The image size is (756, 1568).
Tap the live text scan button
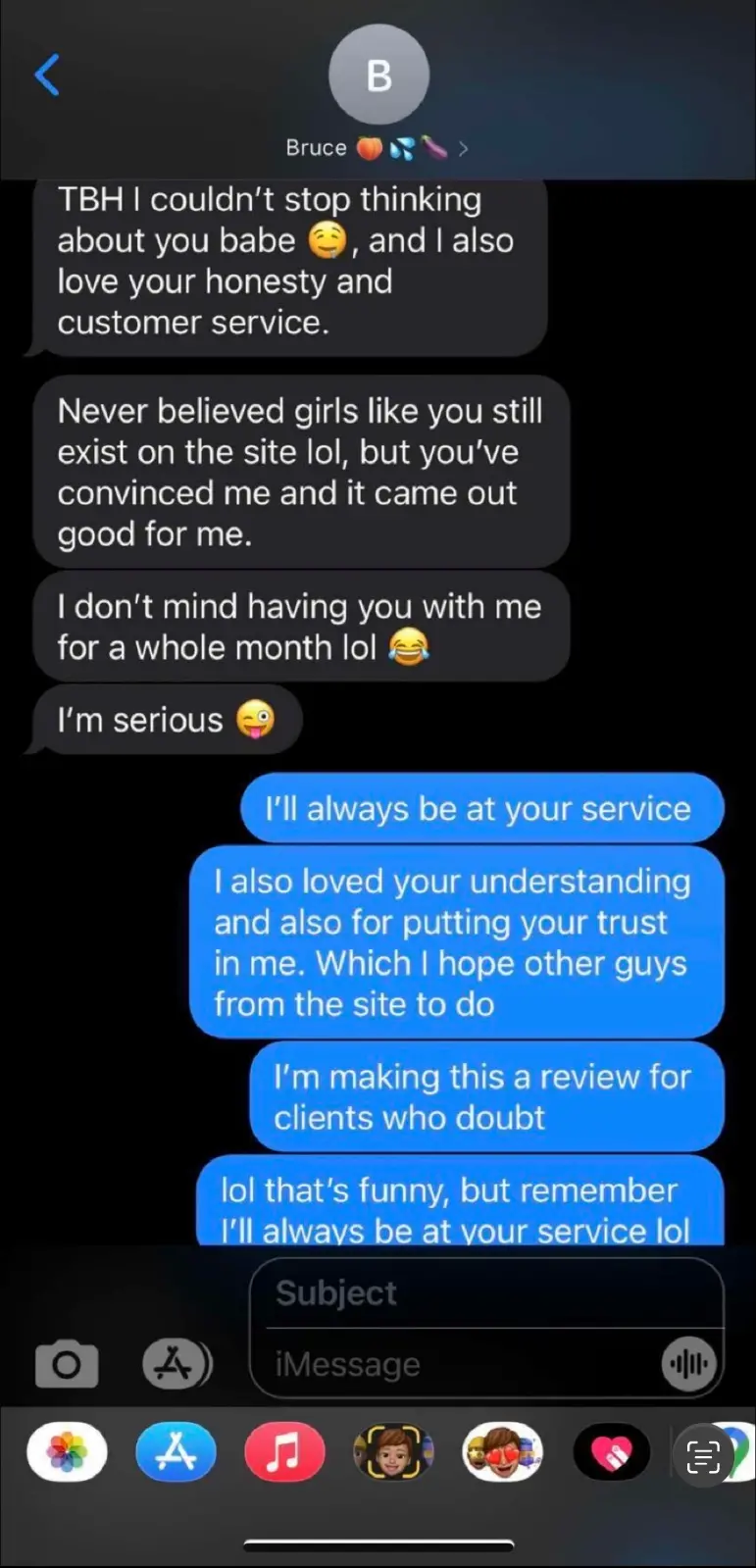pyautogui.click(x=703, y=1457)
